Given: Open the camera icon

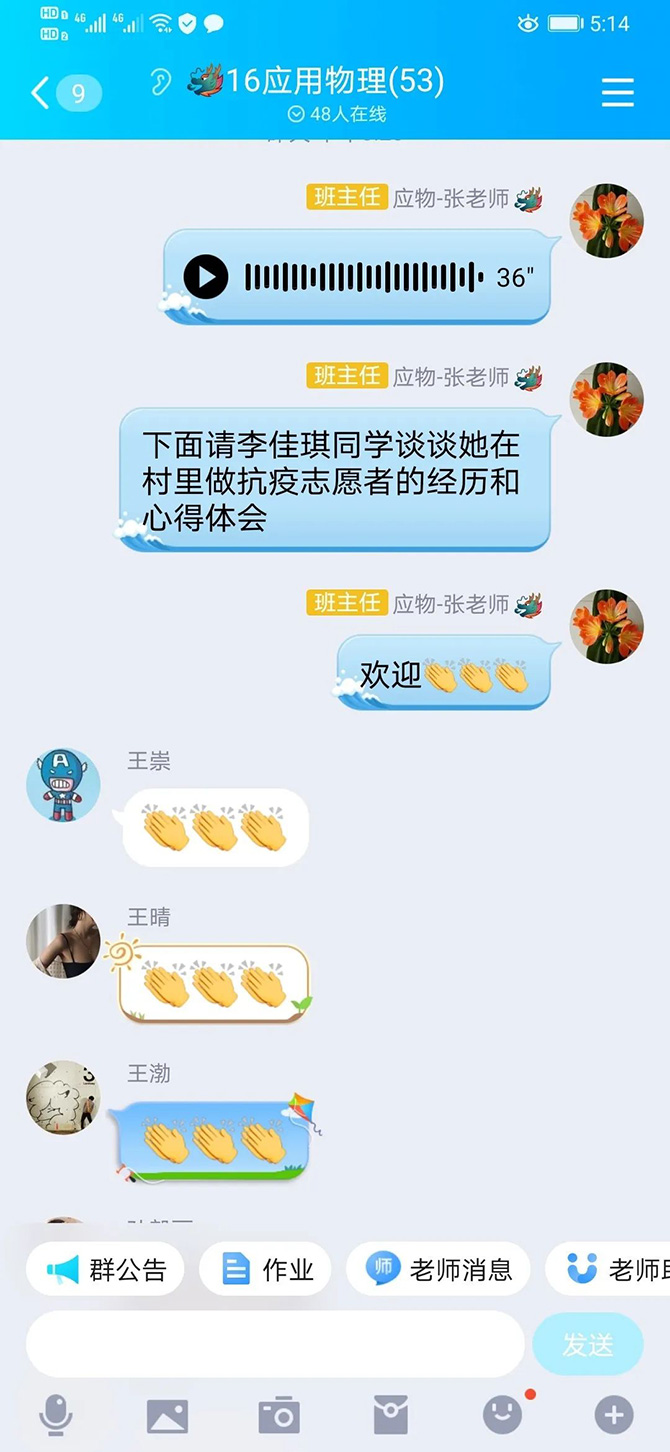Looking at the screenshot, I should (x=279, y=1415).
